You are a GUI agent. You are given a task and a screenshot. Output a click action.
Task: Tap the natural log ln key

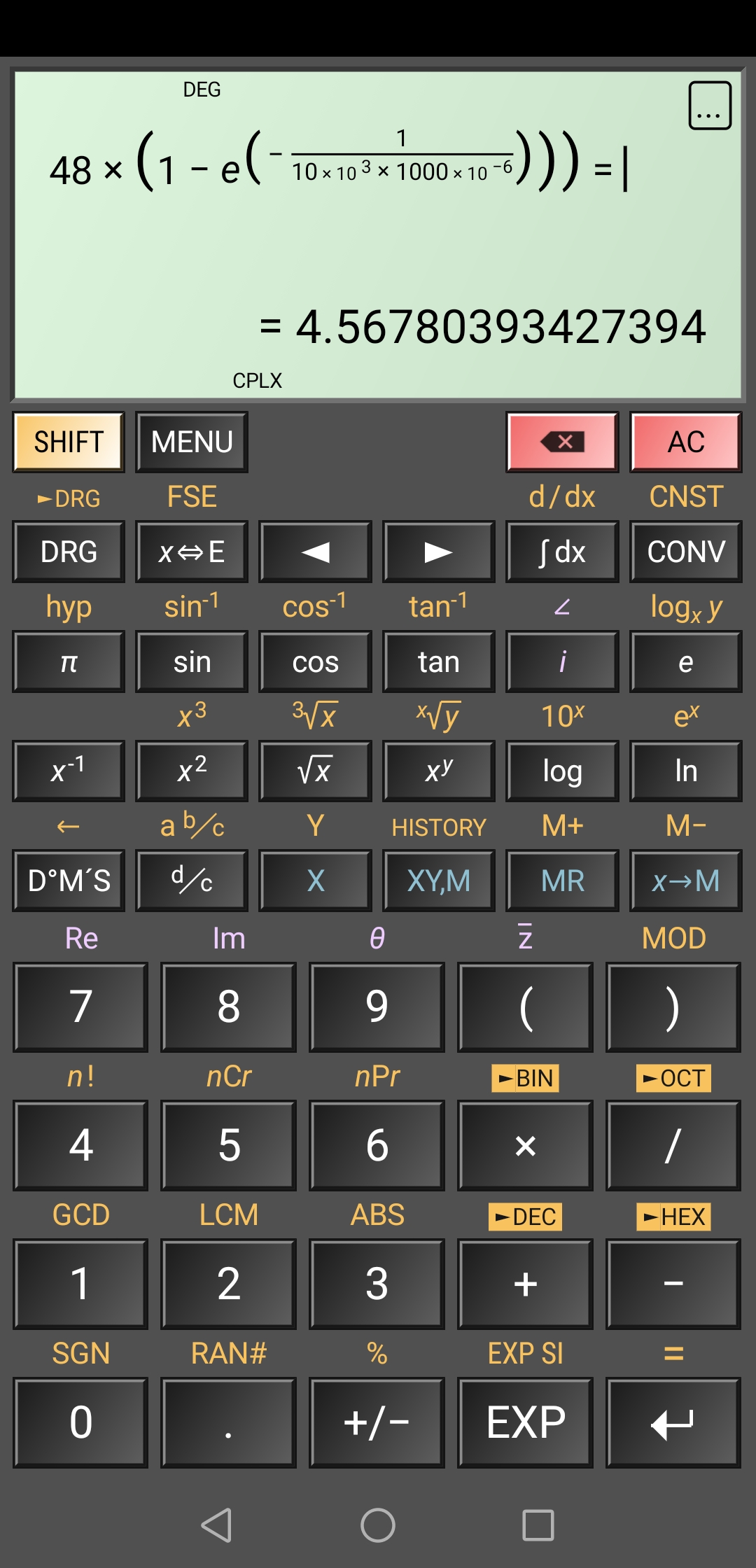[x=685, y=771]
